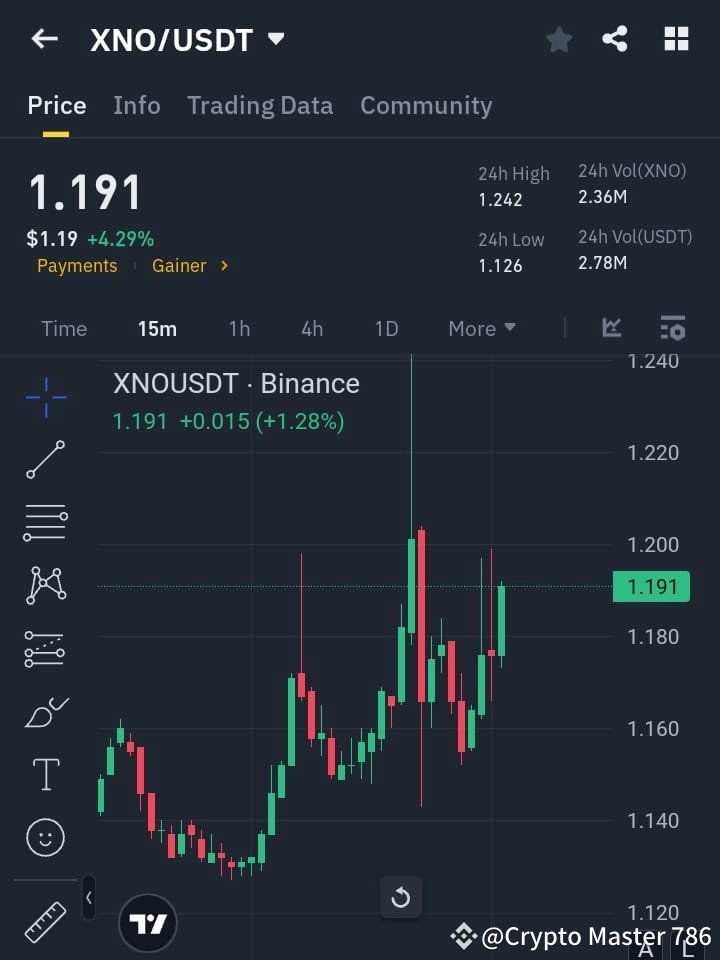Tap the TradingView logo
Screen dimensions: 720x960
[x=148, y=922]
